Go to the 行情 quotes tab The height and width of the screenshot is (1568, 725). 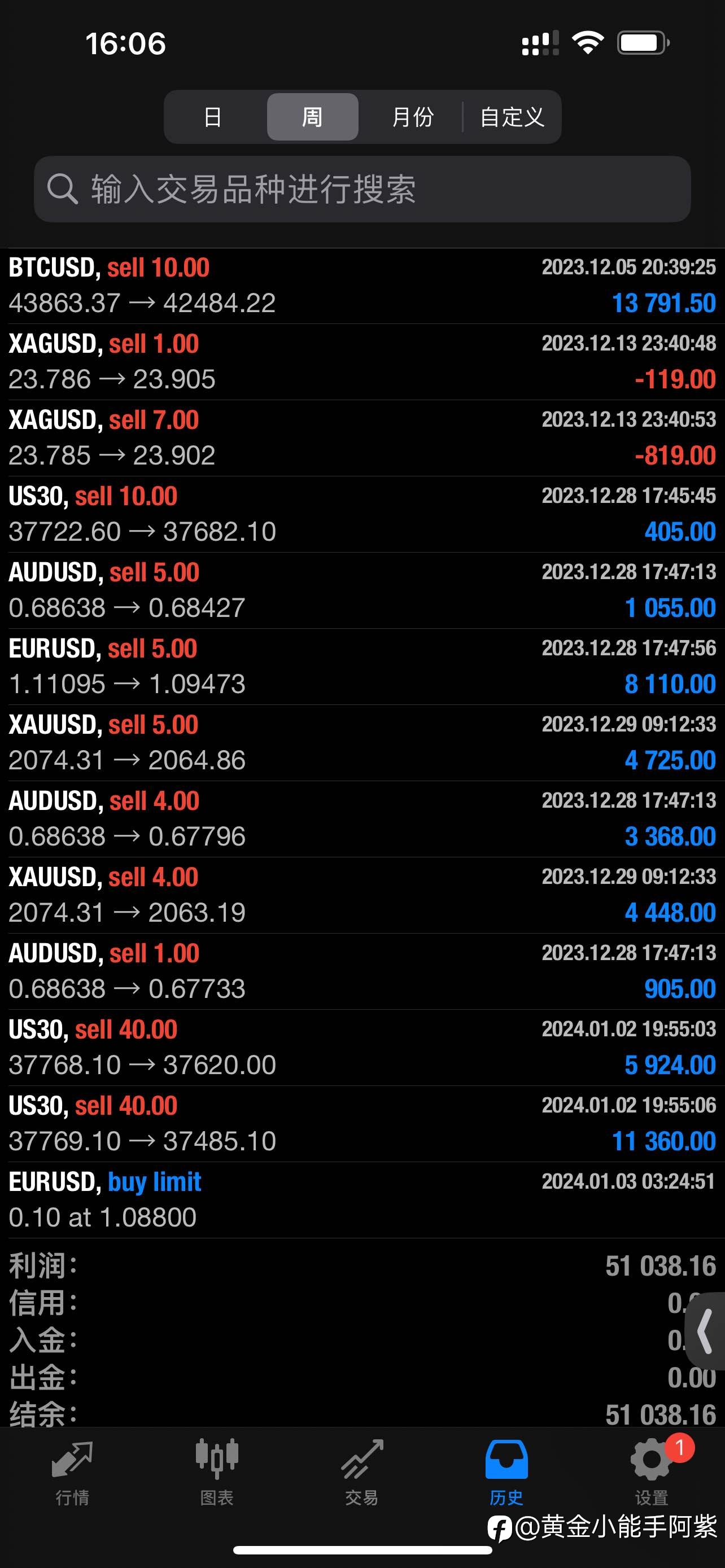click(x=72, y=1473)
